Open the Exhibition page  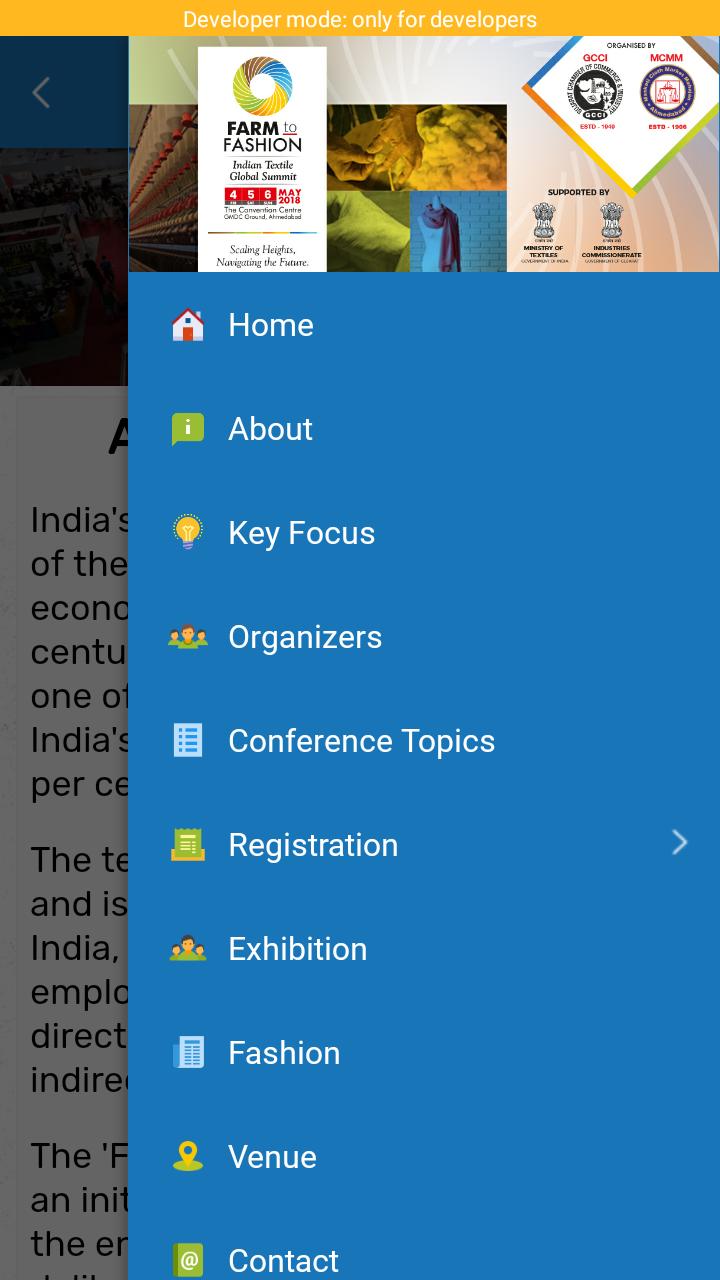point(297,949)
